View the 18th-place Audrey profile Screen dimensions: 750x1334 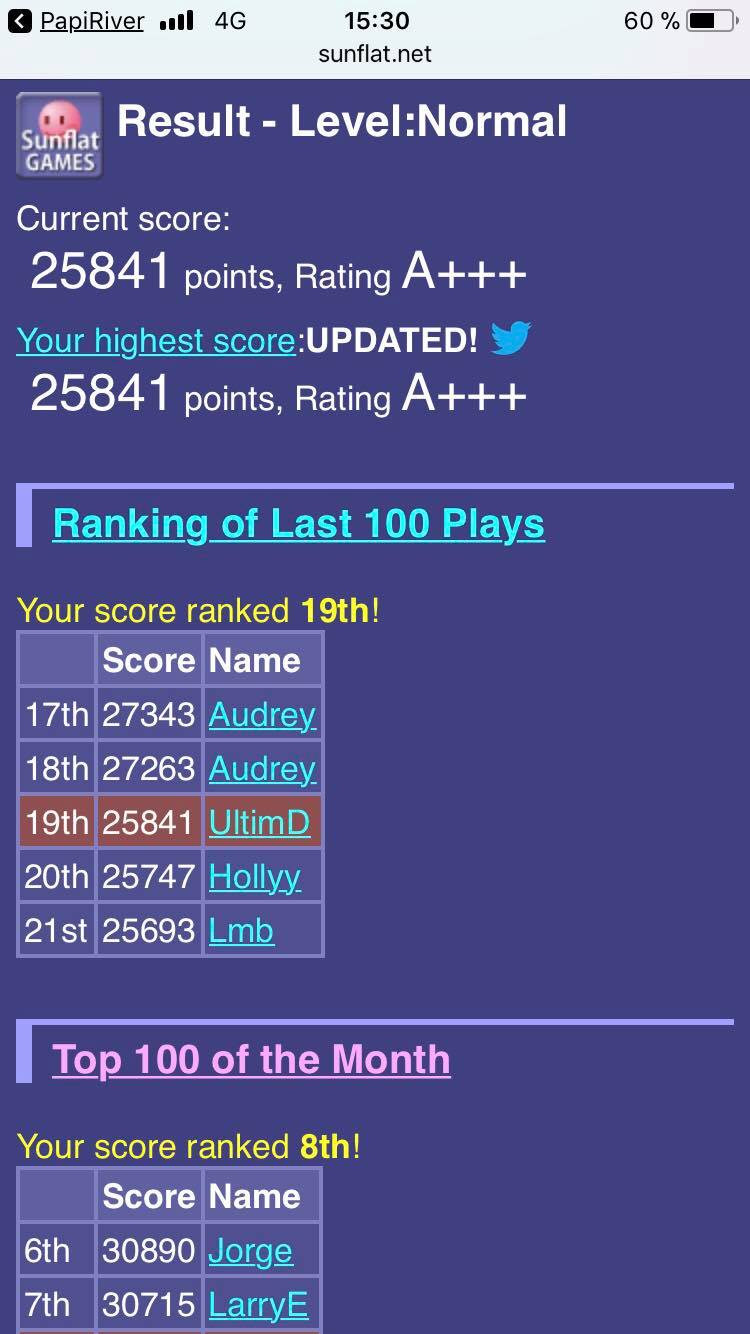262,769
